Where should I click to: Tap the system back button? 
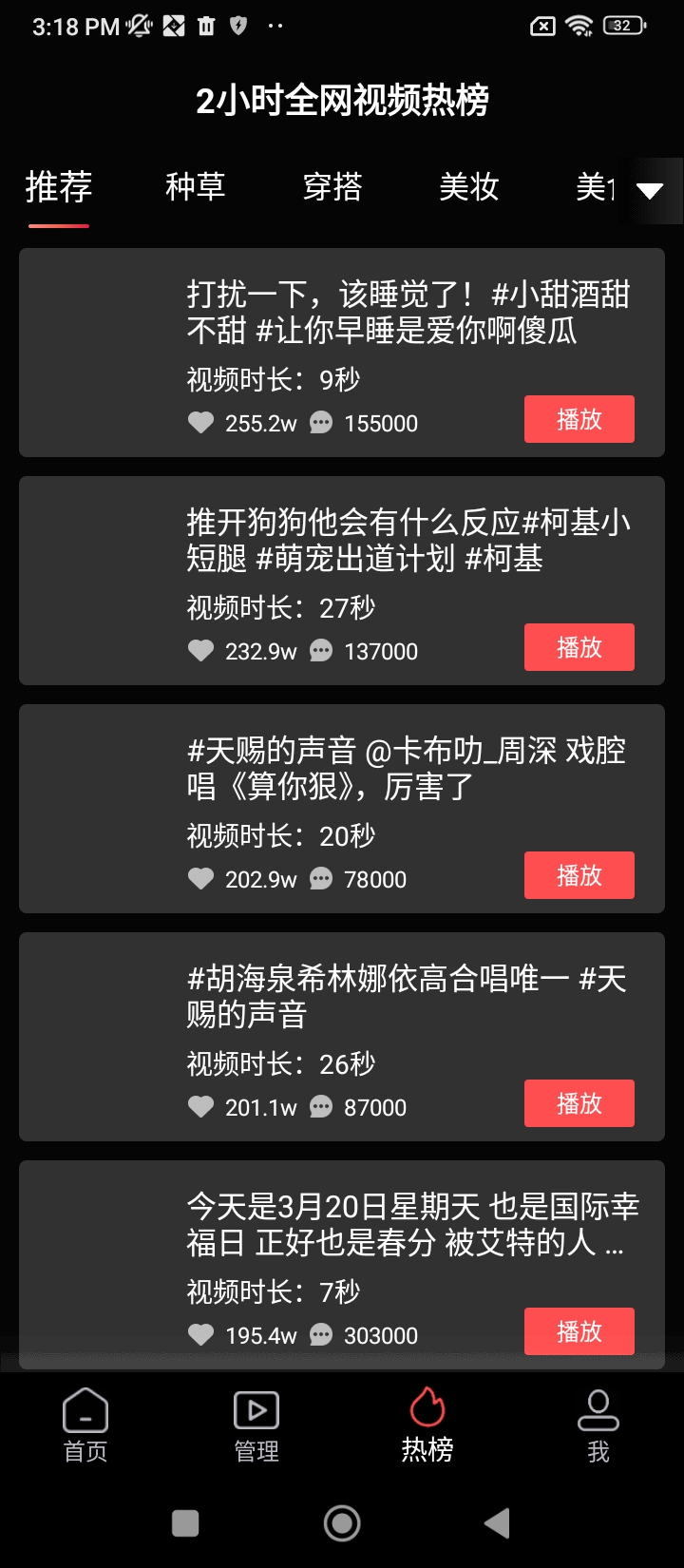point(498,1523)
